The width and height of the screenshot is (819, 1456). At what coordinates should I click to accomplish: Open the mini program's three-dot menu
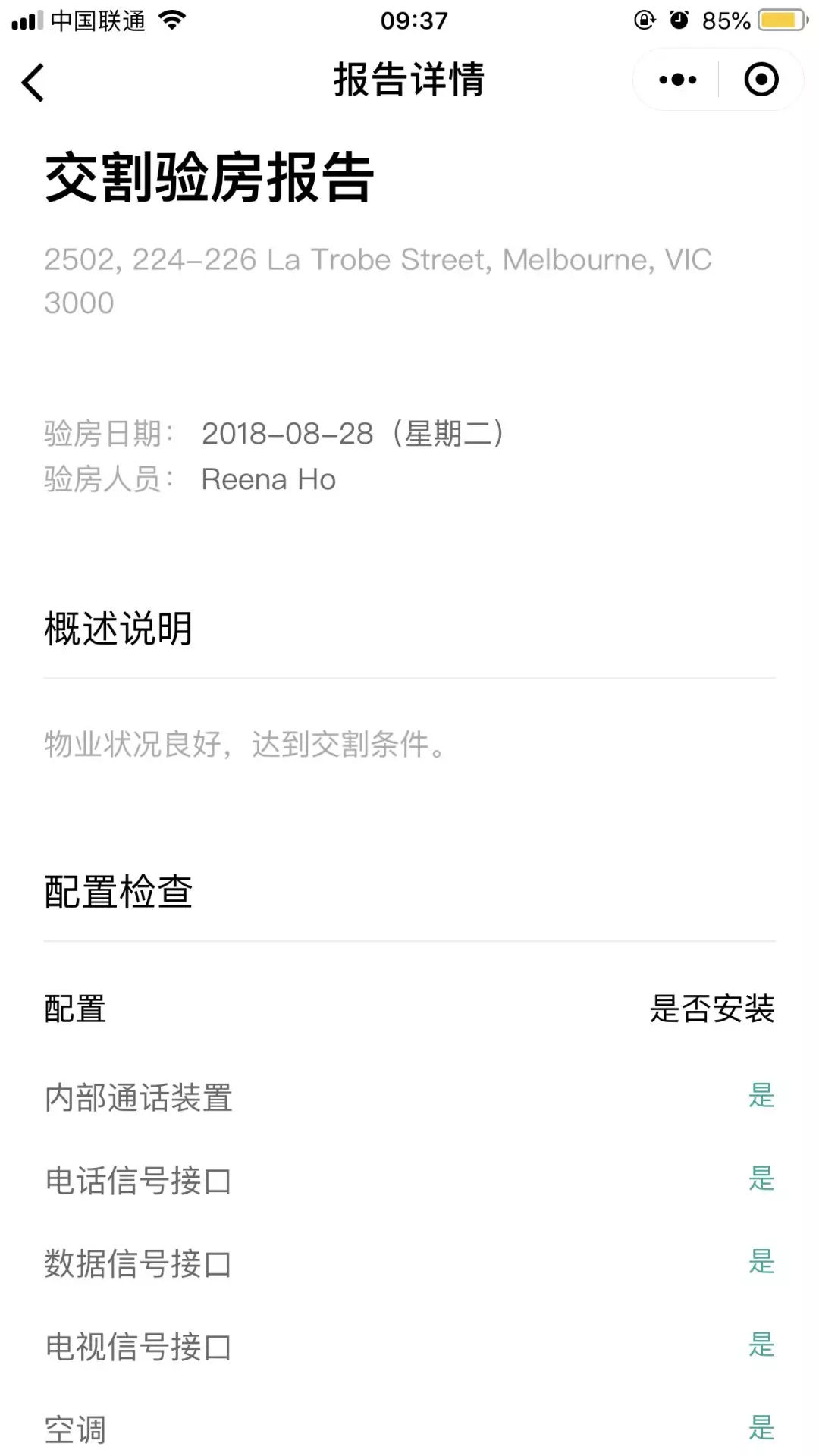point(677,80)
